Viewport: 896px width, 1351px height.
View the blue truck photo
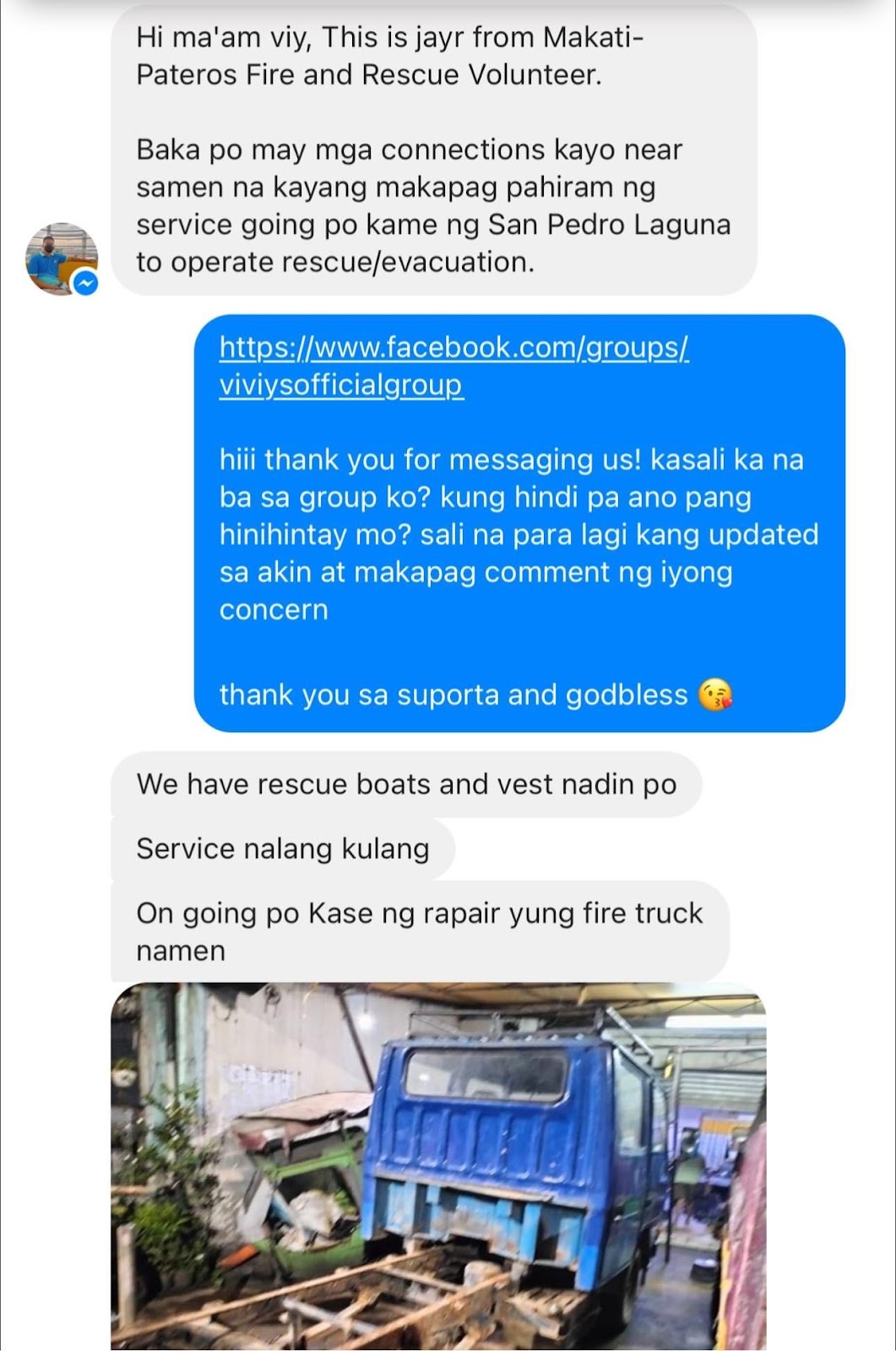point(437,1165)
